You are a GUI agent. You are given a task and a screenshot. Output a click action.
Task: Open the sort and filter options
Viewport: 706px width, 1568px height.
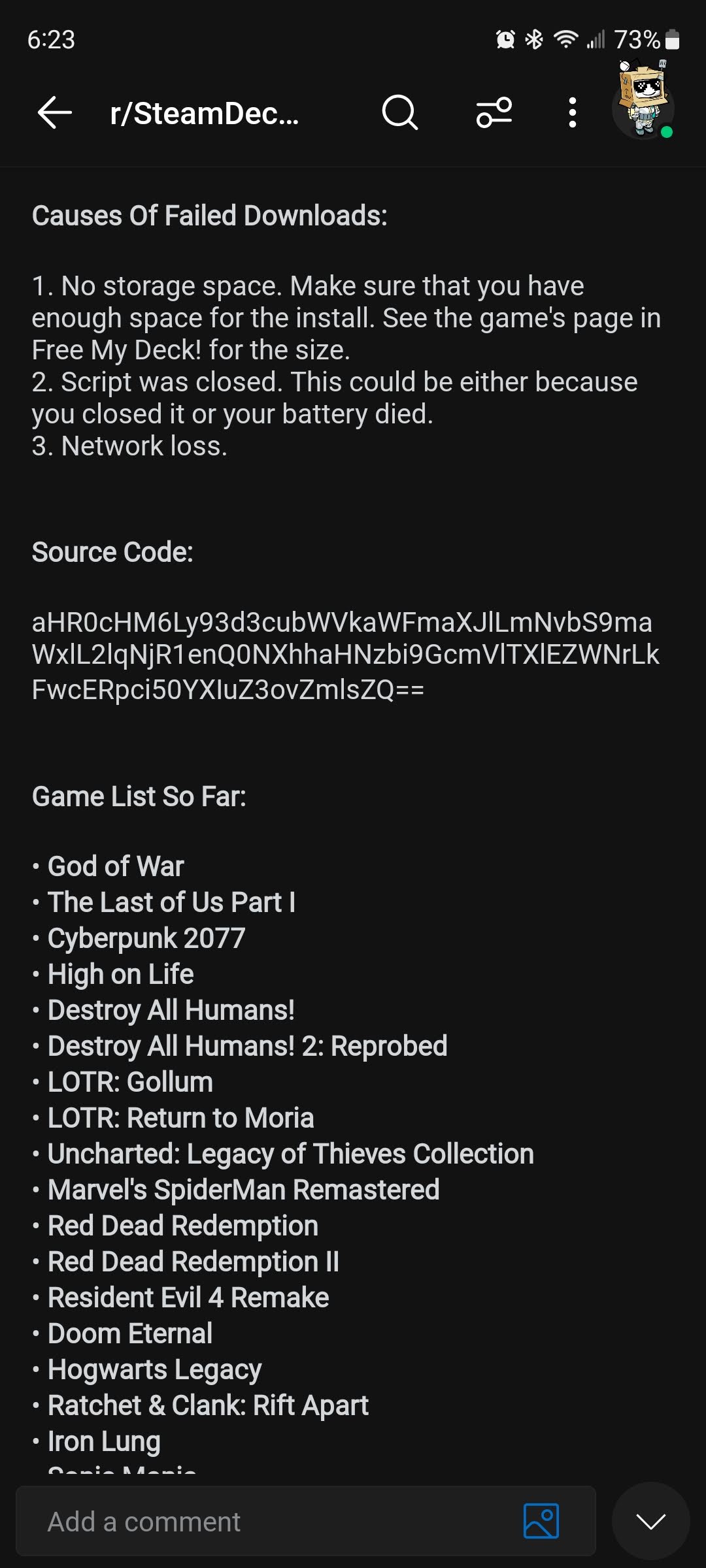pos(494,113)
